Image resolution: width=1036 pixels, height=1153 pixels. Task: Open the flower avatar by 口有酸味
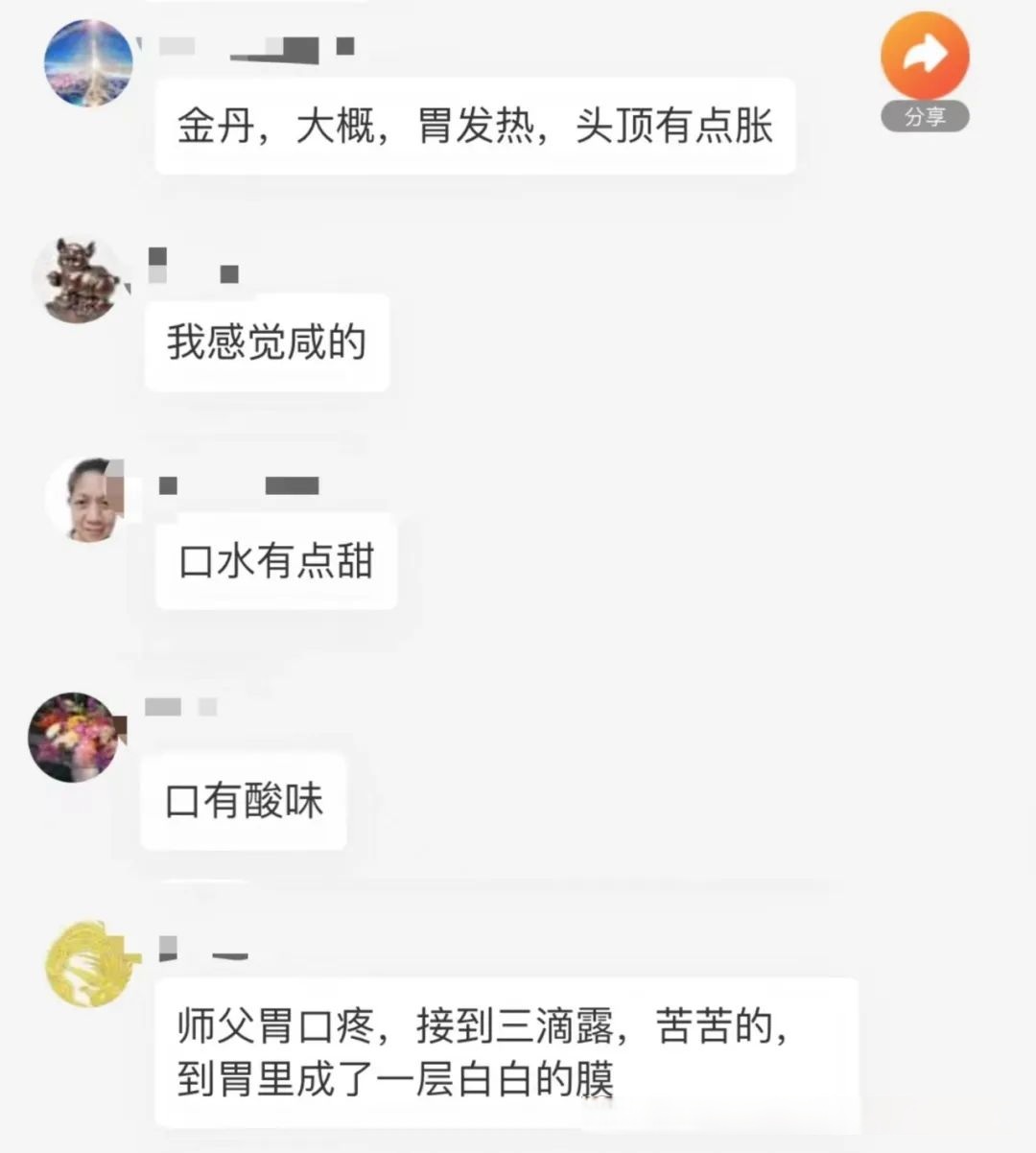click(75, 737)
